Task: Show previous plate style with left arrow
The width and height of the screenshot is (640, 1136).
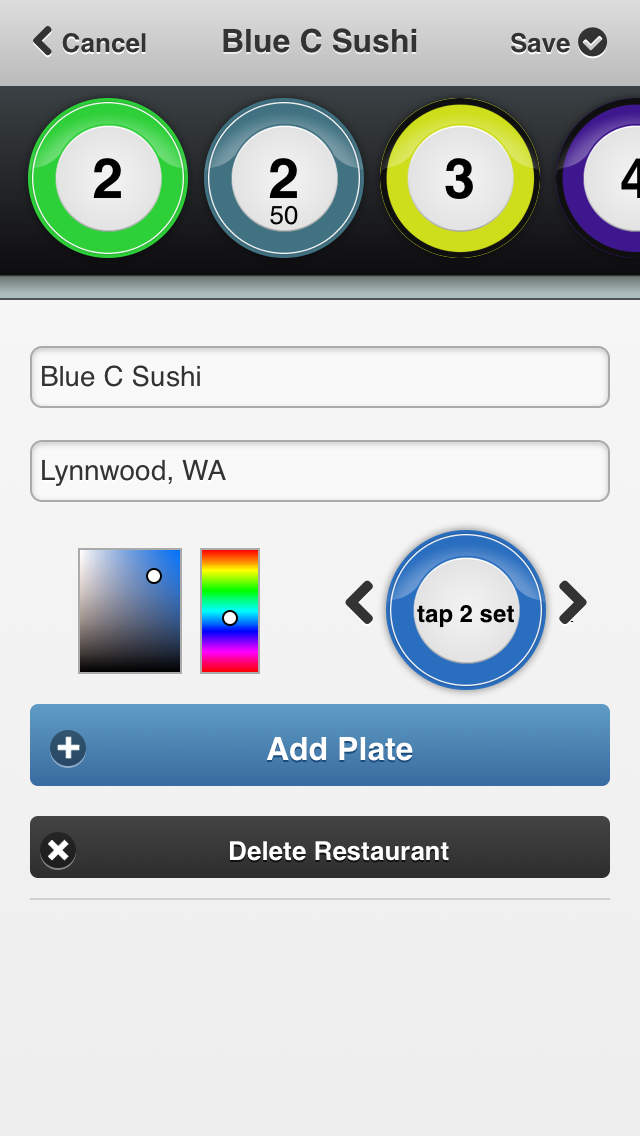Action: click(360, 602)
